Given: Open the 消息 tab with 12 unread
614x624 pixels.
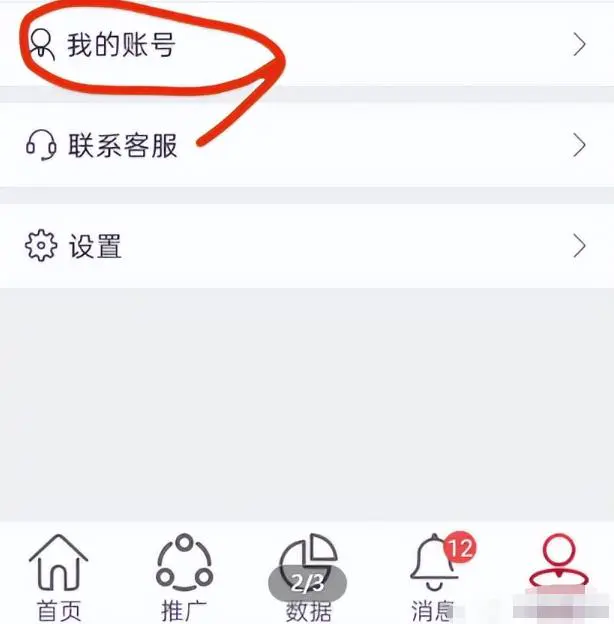Looking at the screenshot, I should click(x=434, y=577).
